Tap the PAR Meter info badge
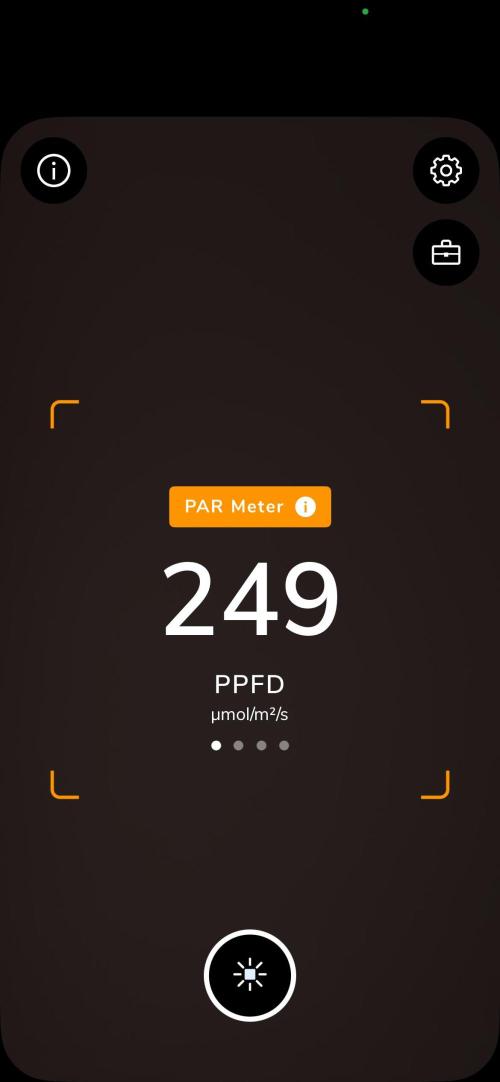Screen dimensions: 500x1082 (x=250, y=506)
